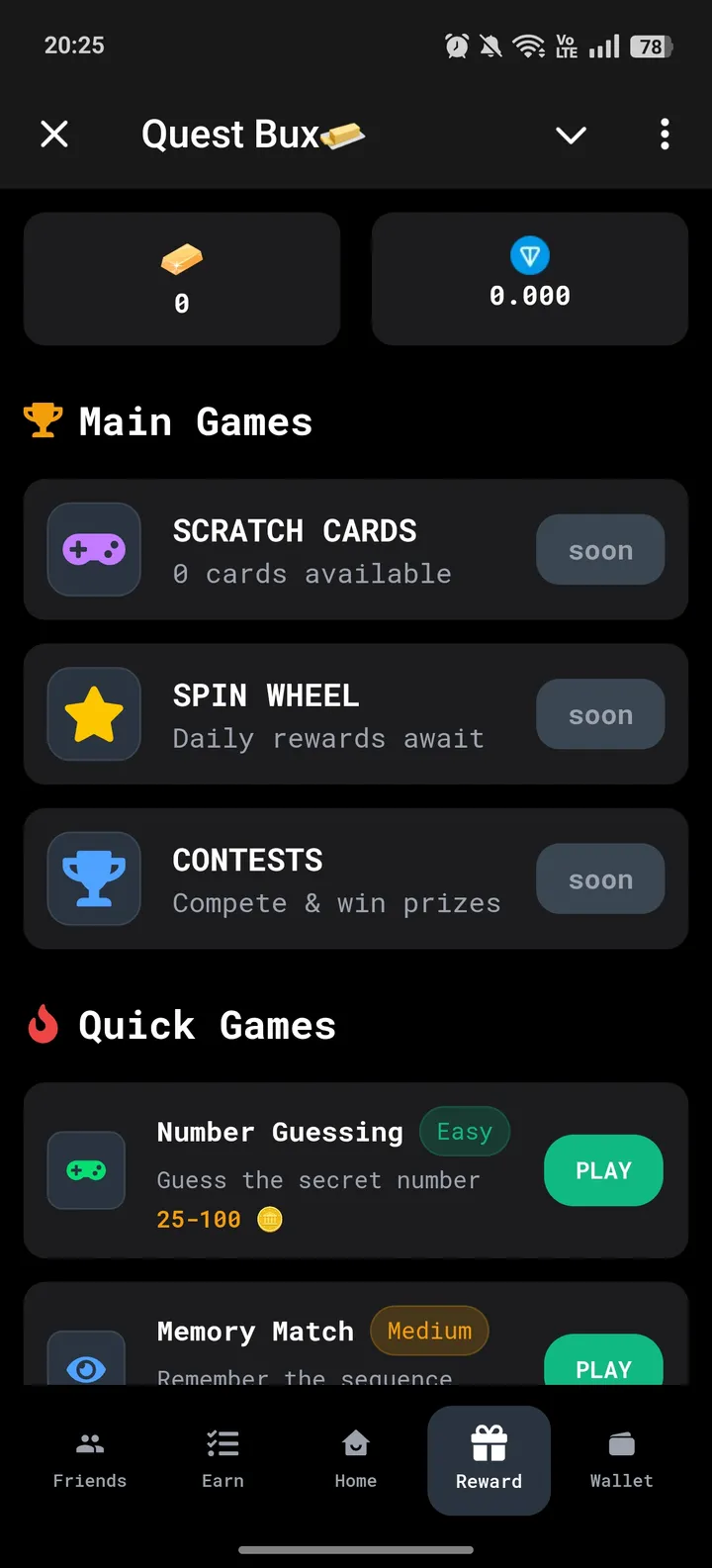Open the Reward gift tab icon
This screenshot has height=1568, width=712.
(489, 1445)
